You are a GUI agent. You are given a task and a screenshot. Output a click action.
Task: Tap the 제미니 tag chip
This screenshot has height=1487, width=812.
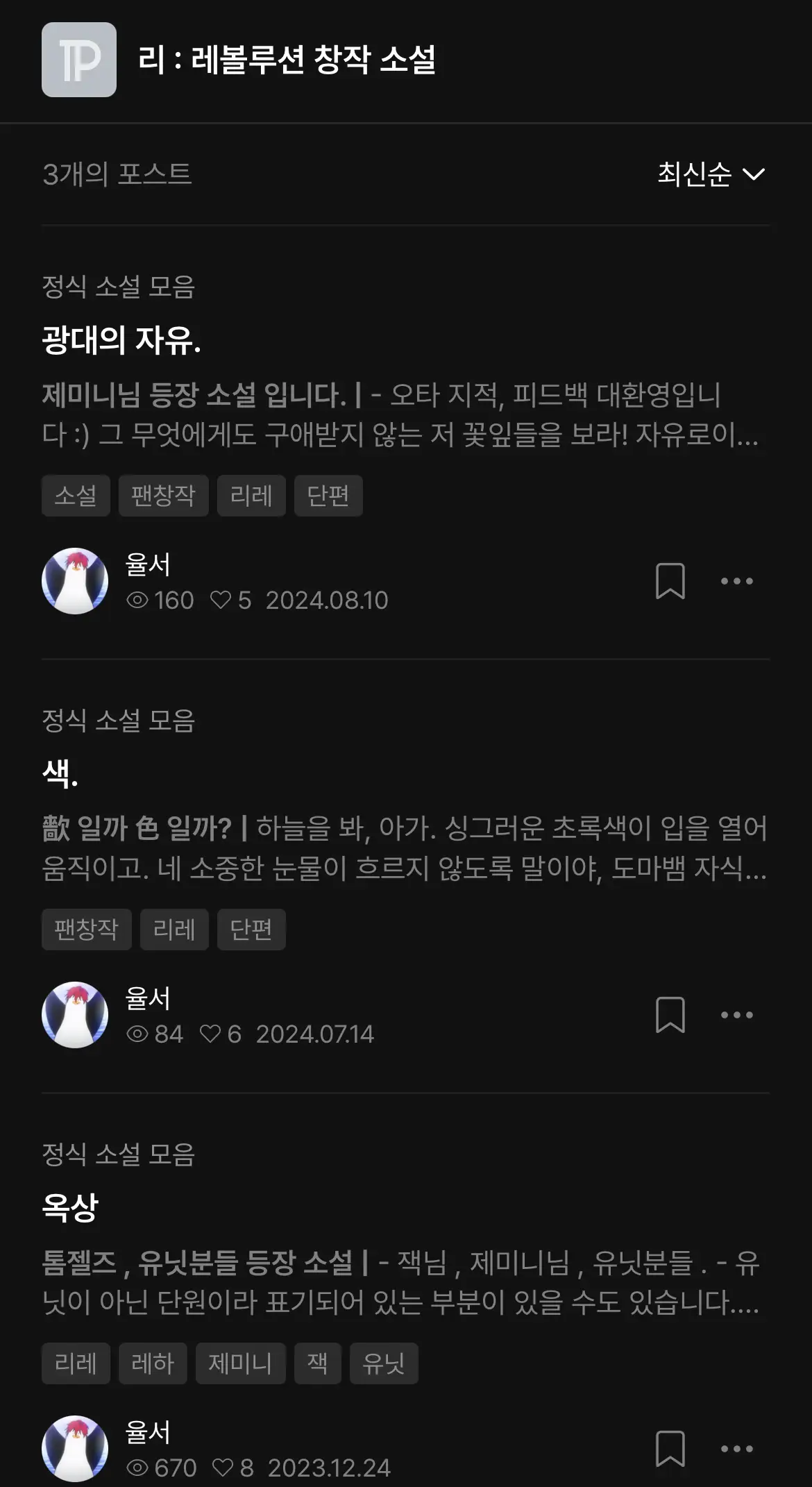tap(240, 1363)
